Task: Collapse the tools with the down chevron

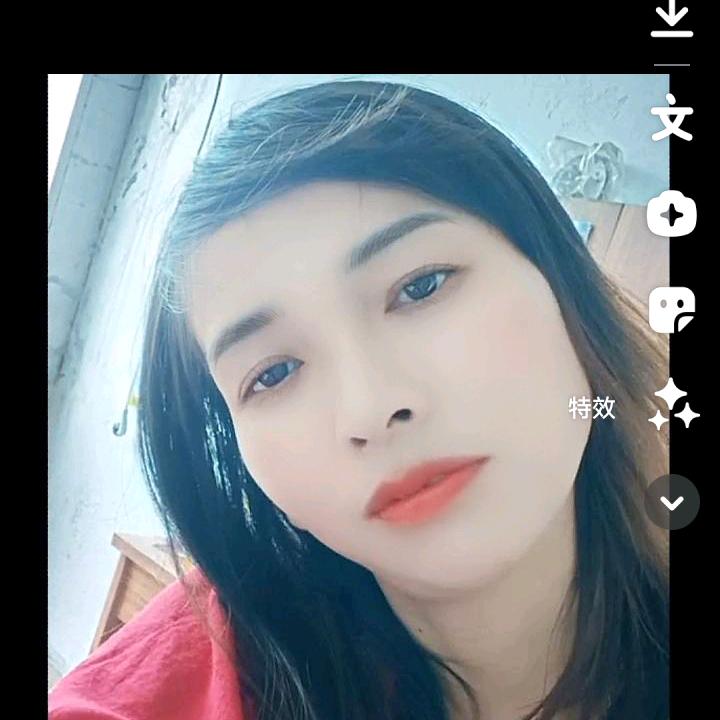Action: click(672, 502)
